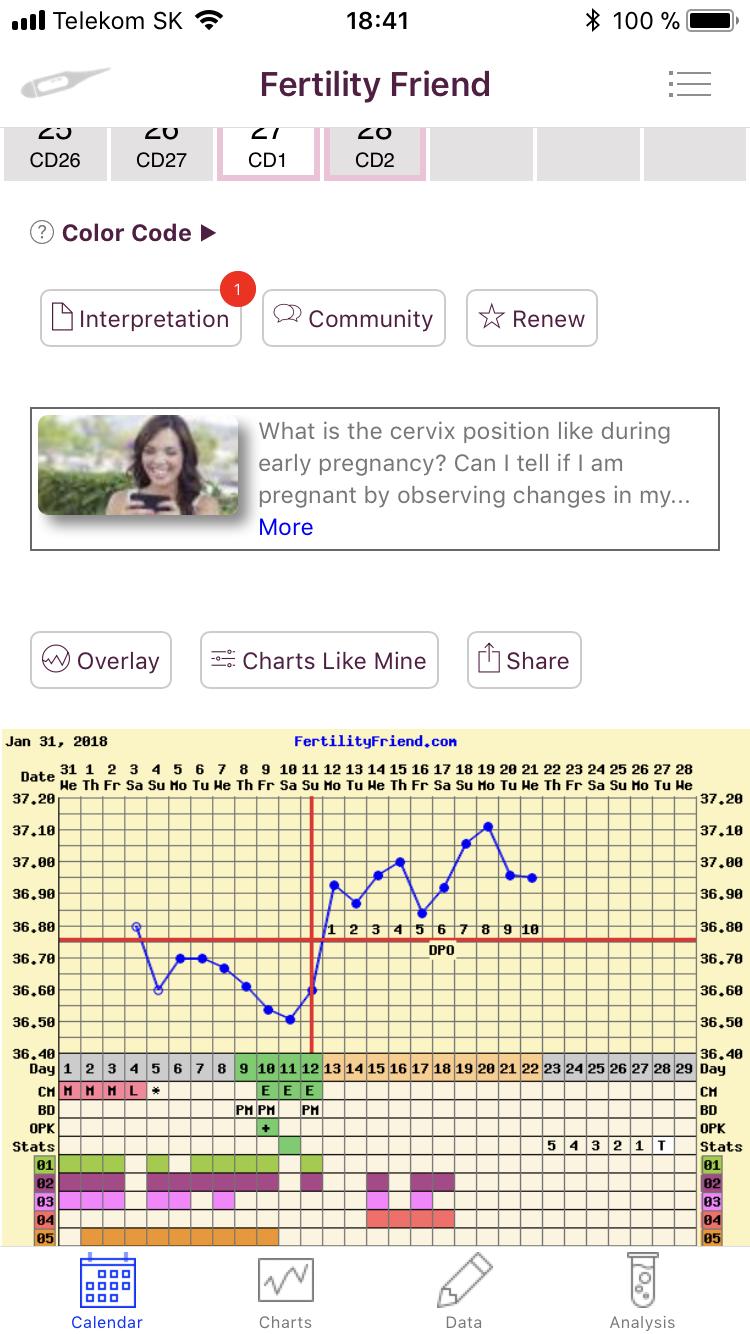Open the Interpretation button
The width and height of the screenshot is (750, 1334).
[x=141, y=319]
